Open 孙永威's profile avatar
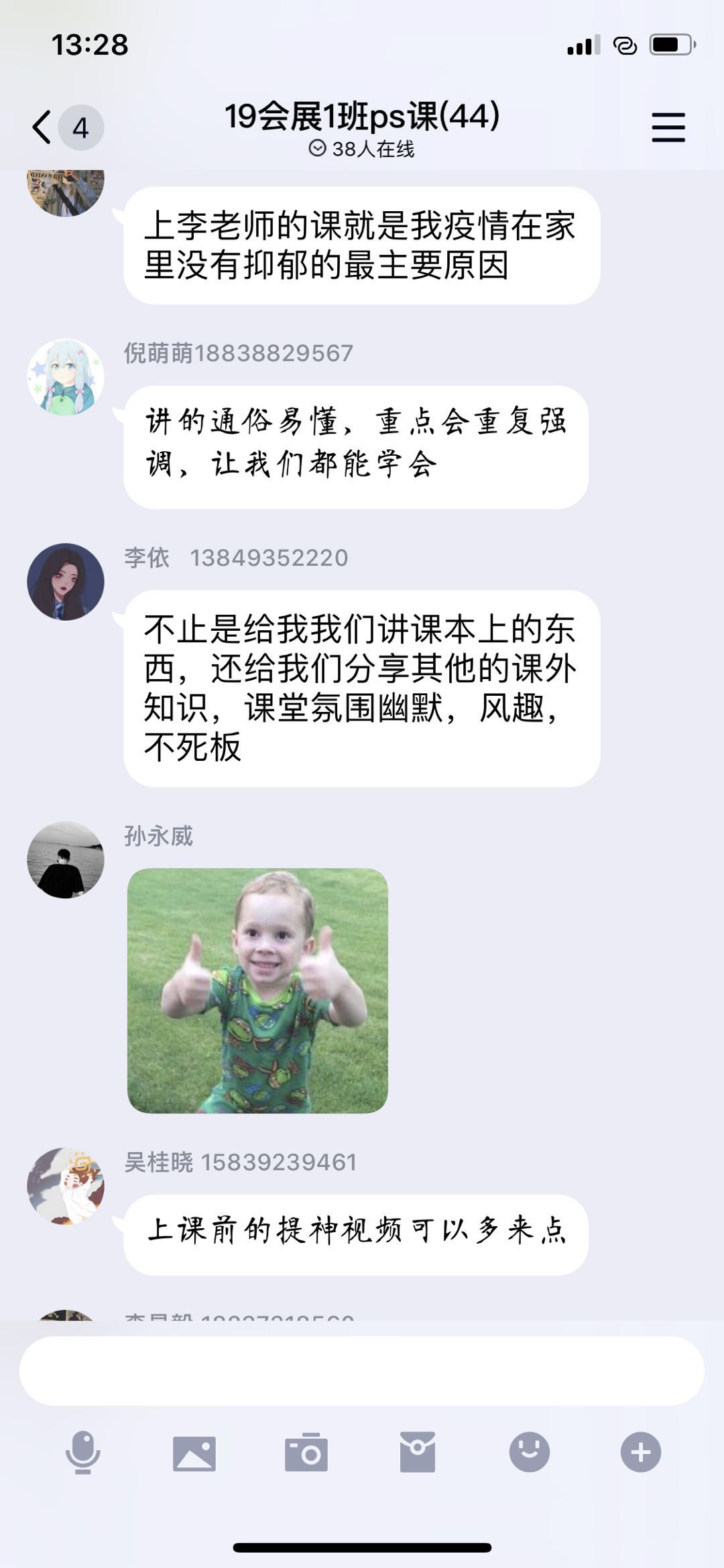Image resolution: width=724 pixels, height=1568 pixels. click(x=66, y=860)
